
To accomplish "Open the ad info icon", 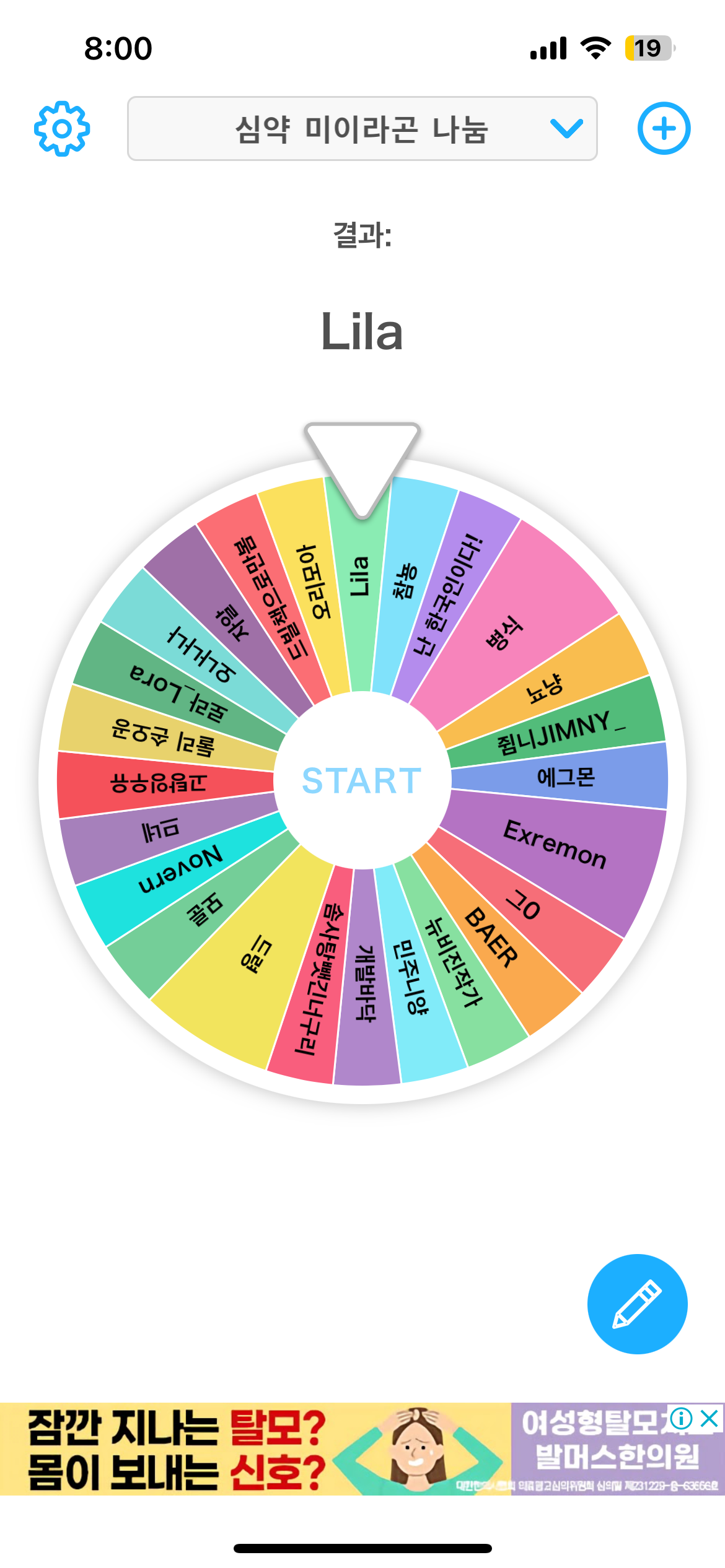I will (681, 1418).
